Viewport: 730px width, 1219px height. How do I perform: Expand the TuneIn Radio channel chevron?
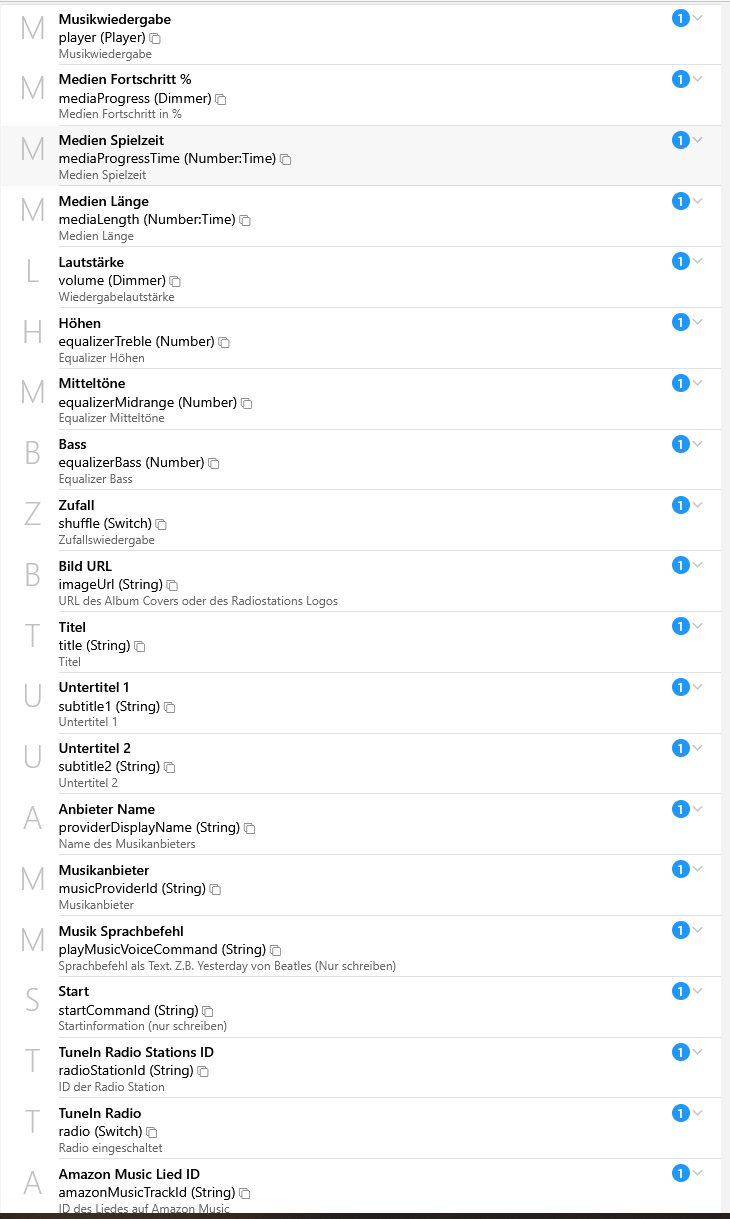[698, 1112]
